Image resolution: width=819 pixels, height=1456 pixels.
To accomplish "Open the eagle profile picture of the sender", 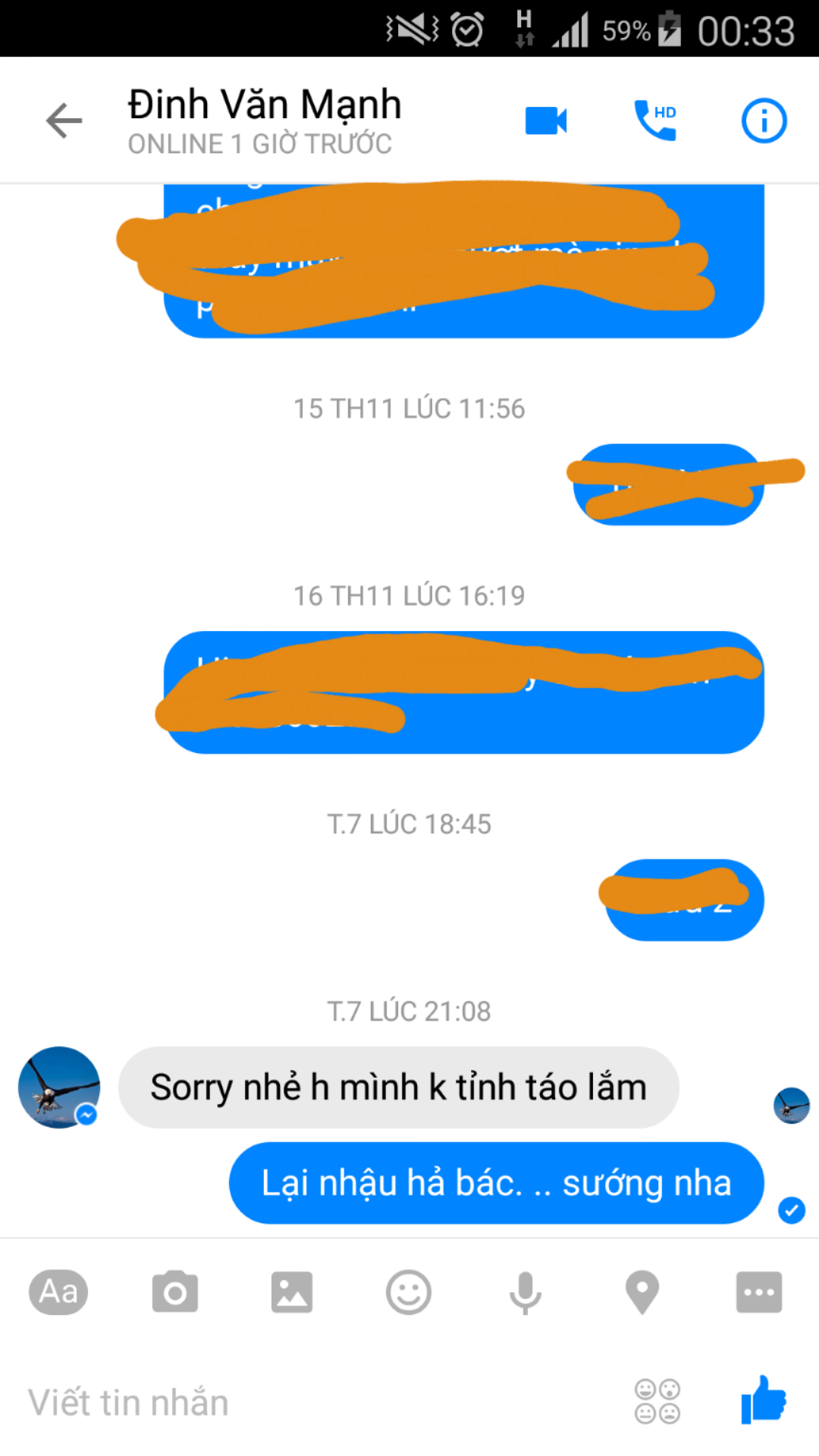I will (x=59, y=1087).
